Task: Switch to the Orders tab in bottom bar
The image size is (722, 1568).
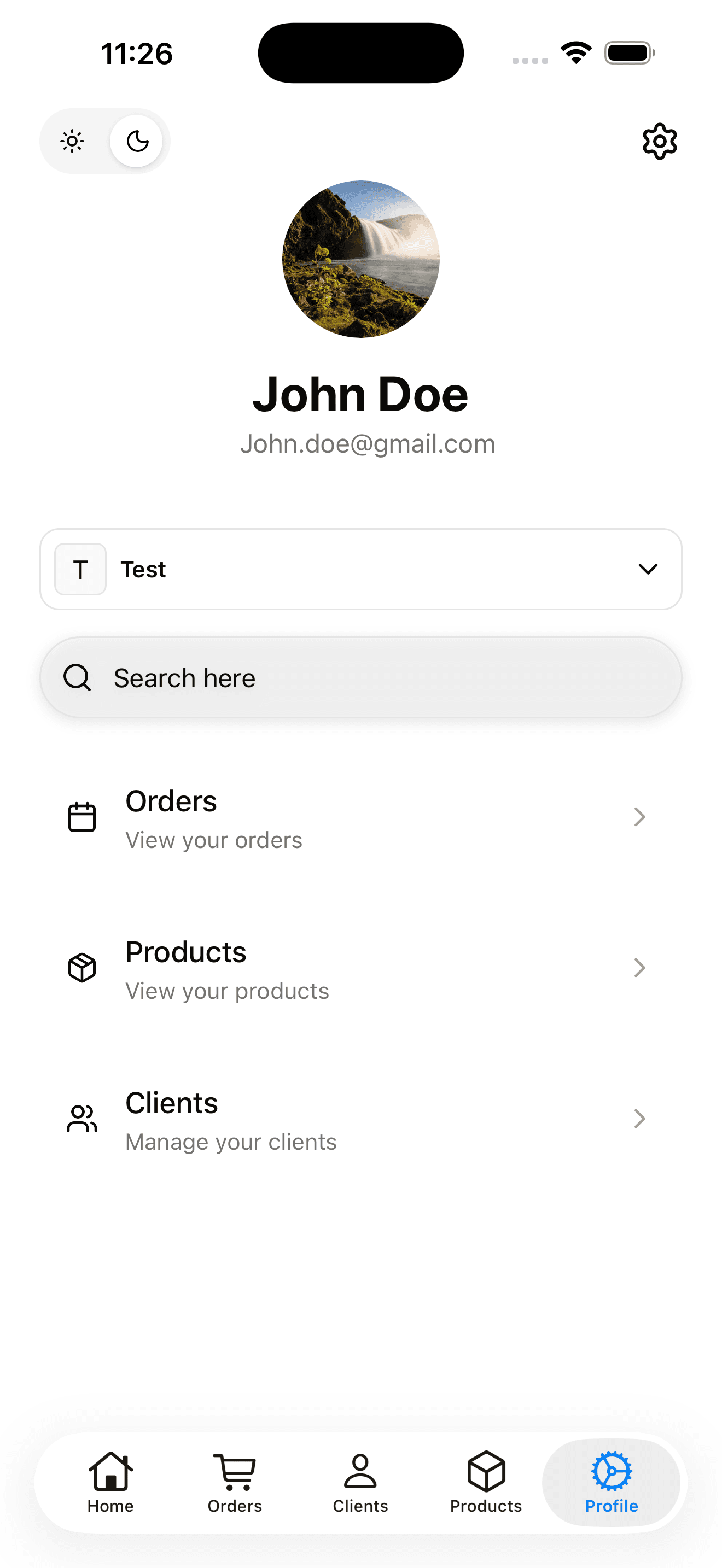Action: pyautogui.click(x=234, y=1482)
